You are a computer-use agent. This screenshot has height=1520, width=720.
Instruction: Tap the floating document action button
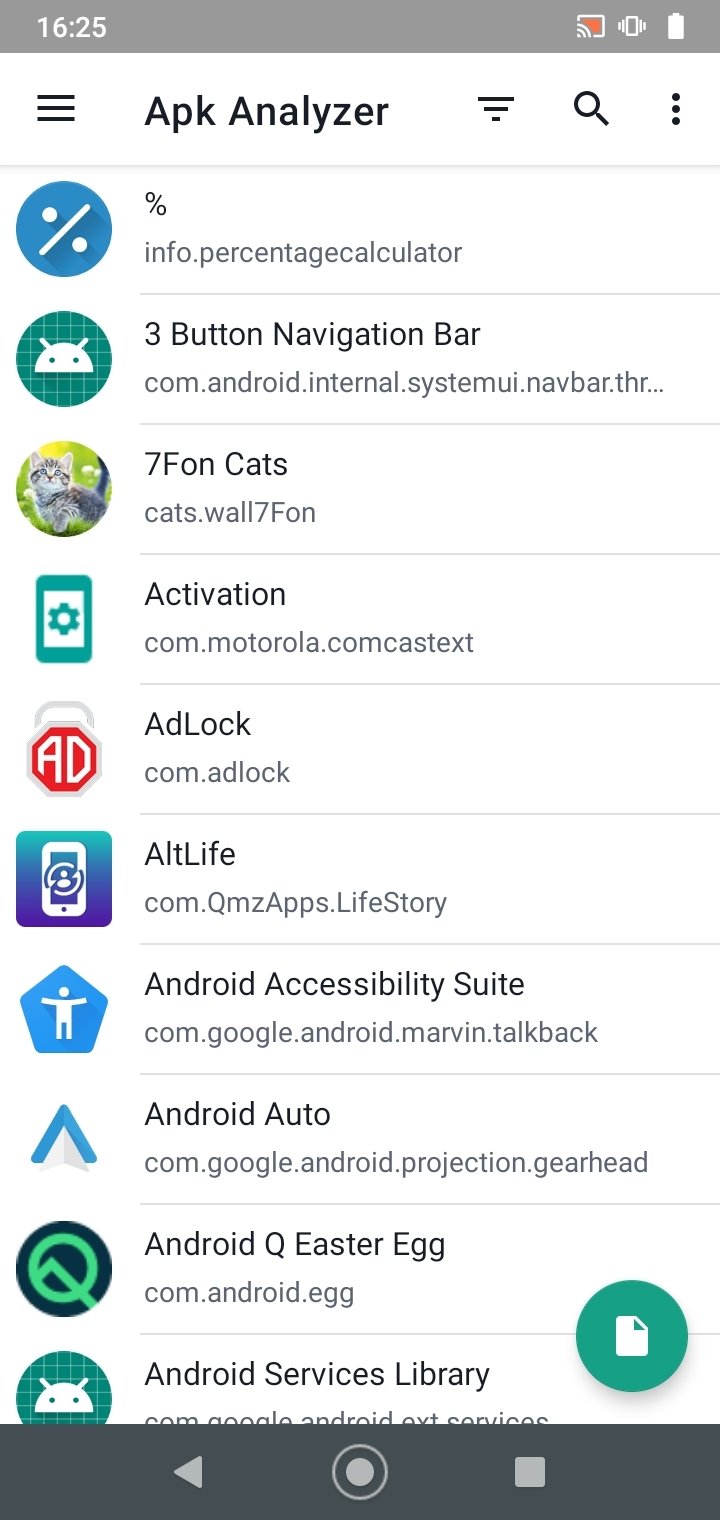632,1336
